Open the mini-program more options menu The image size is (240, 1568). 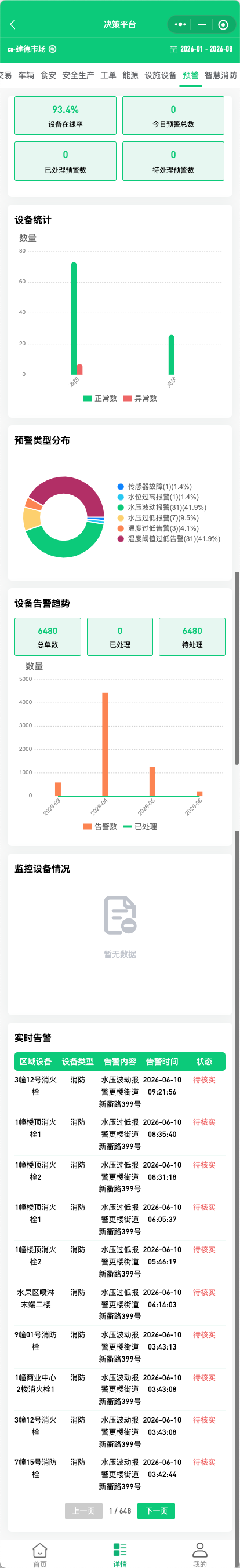(180, 24)
